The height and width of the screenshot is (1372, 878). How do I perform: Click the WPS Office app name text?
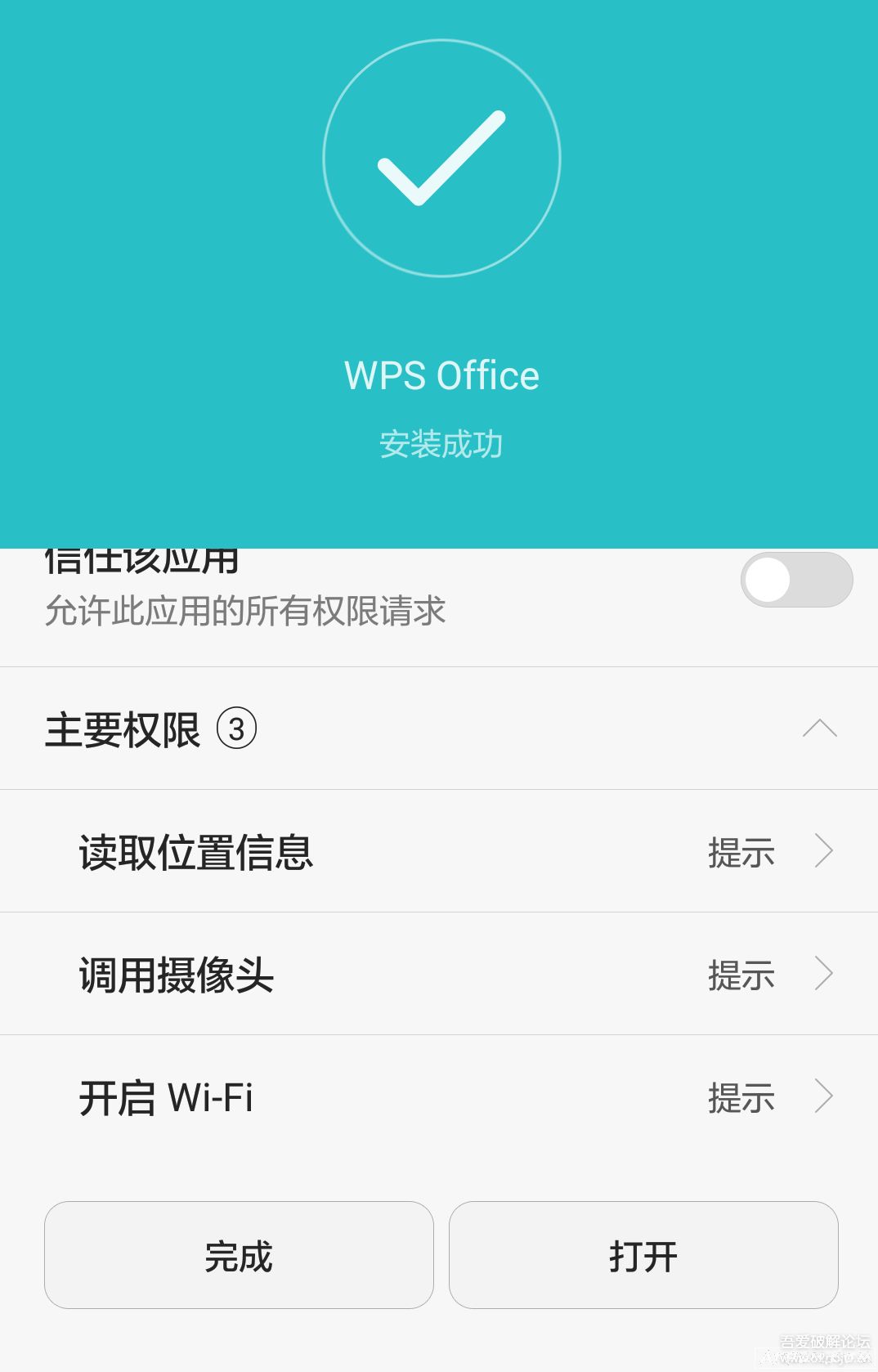coord(441,374)
